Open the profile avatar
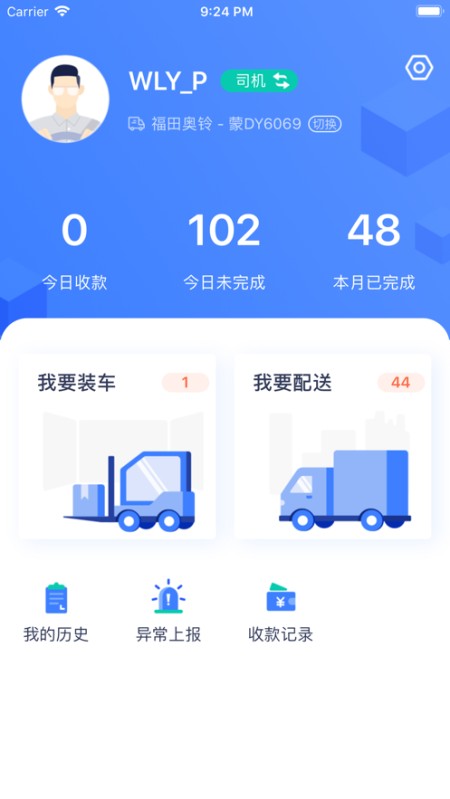 click(x=65, y=99)
